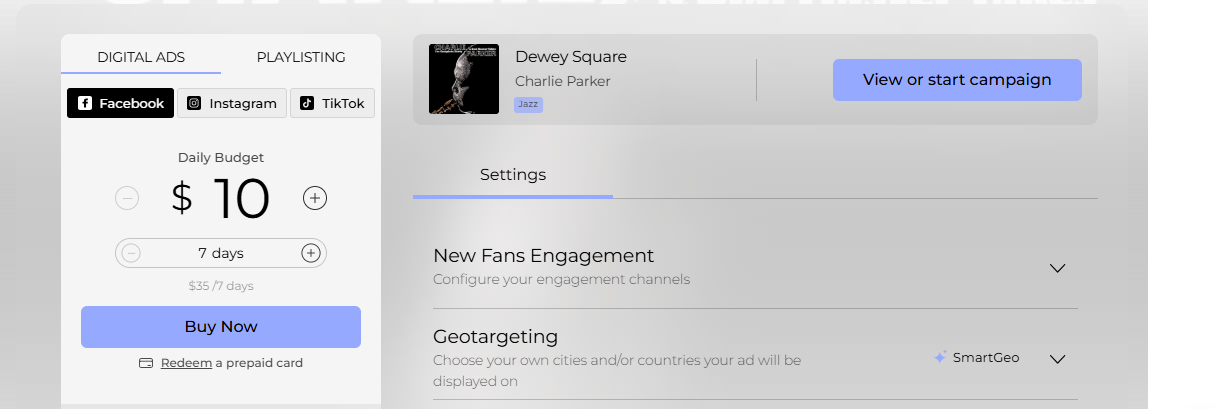Select TikTok as ad platform
Screen dimensions: 1215x409
[x=332, y=103]
